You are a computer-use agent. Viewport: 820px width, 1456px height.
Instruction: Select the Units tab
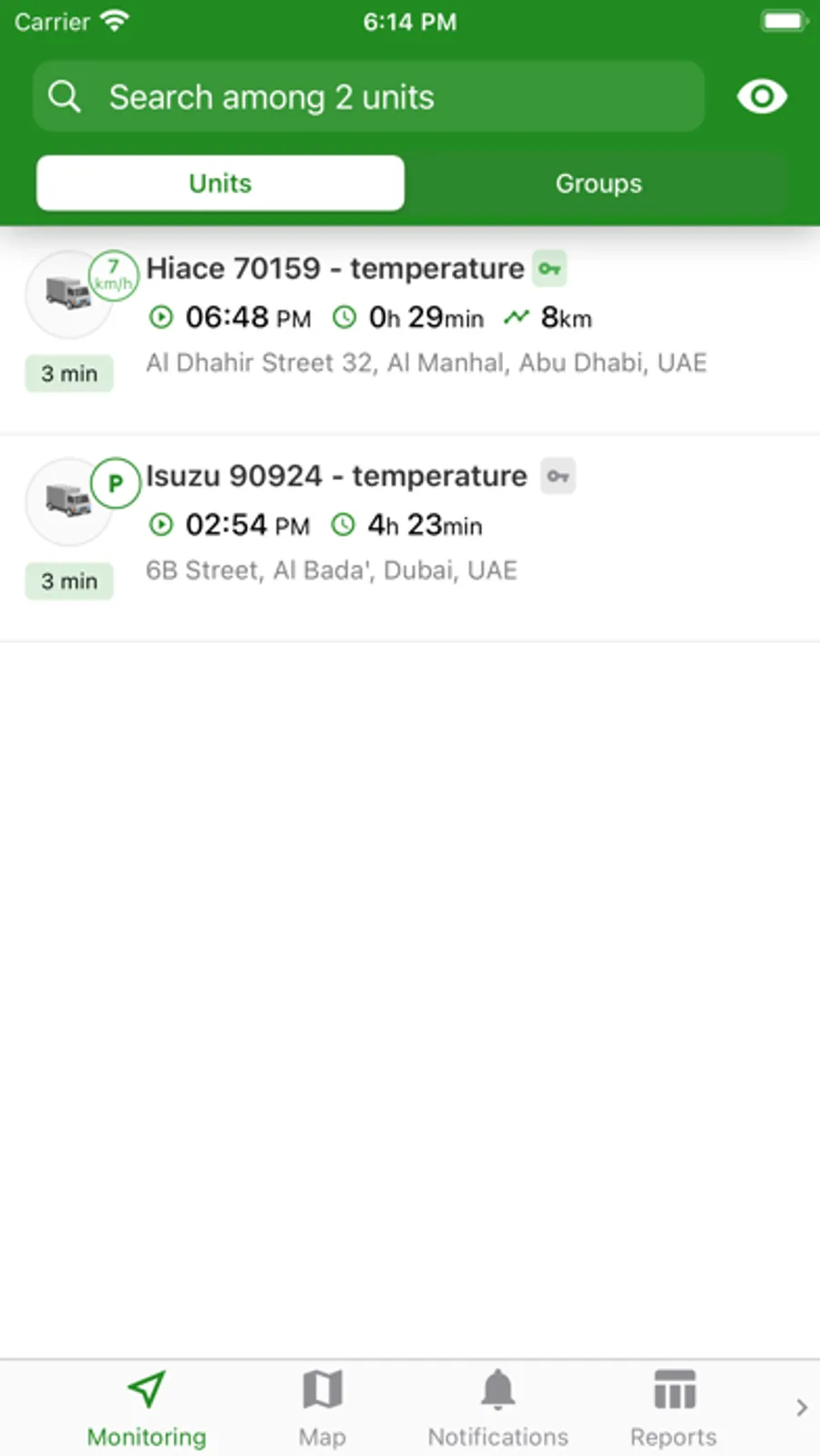[x=220, y=183]
